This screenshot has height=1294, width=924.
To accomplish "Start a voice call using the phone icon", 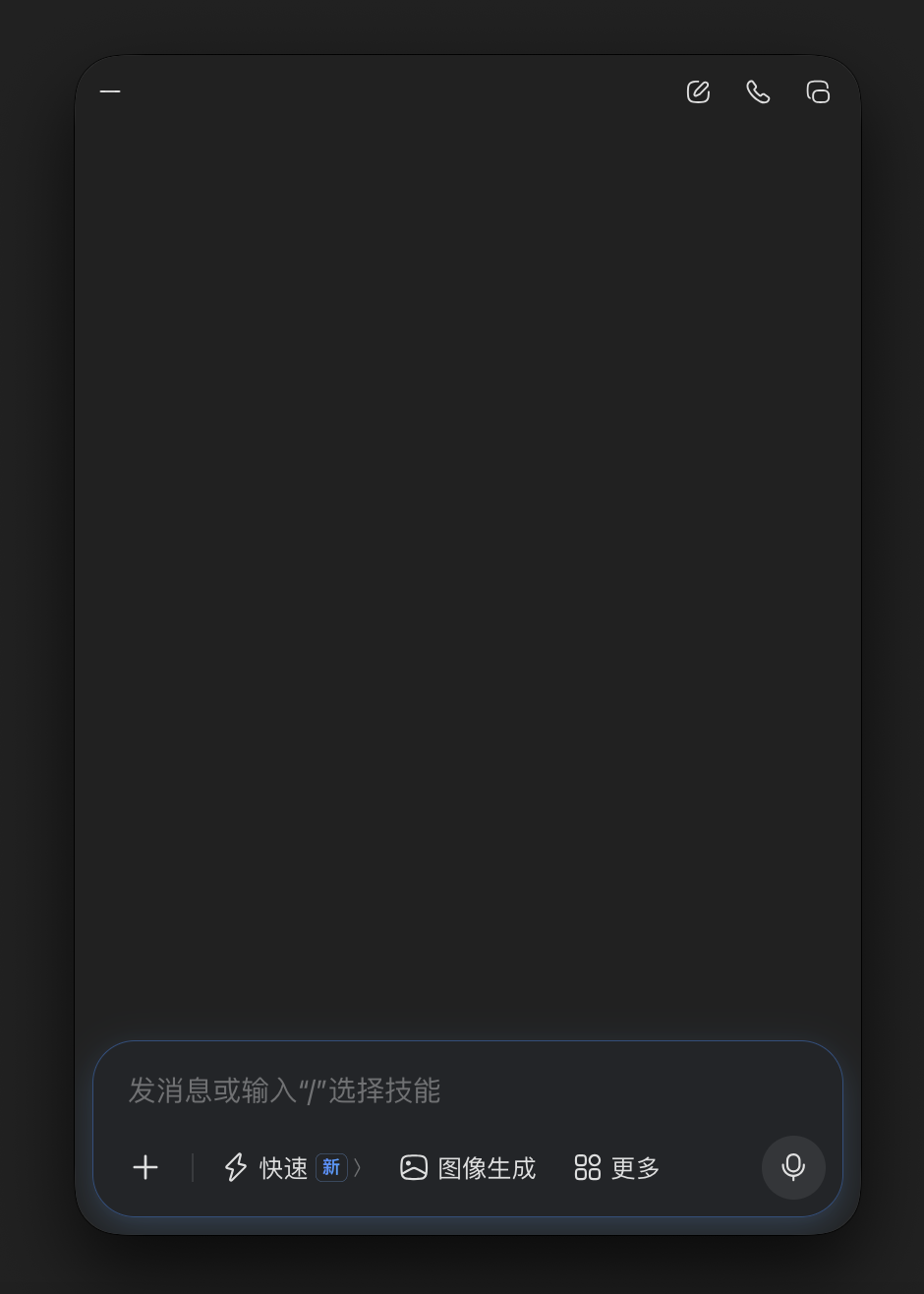I will click(758, 90).
